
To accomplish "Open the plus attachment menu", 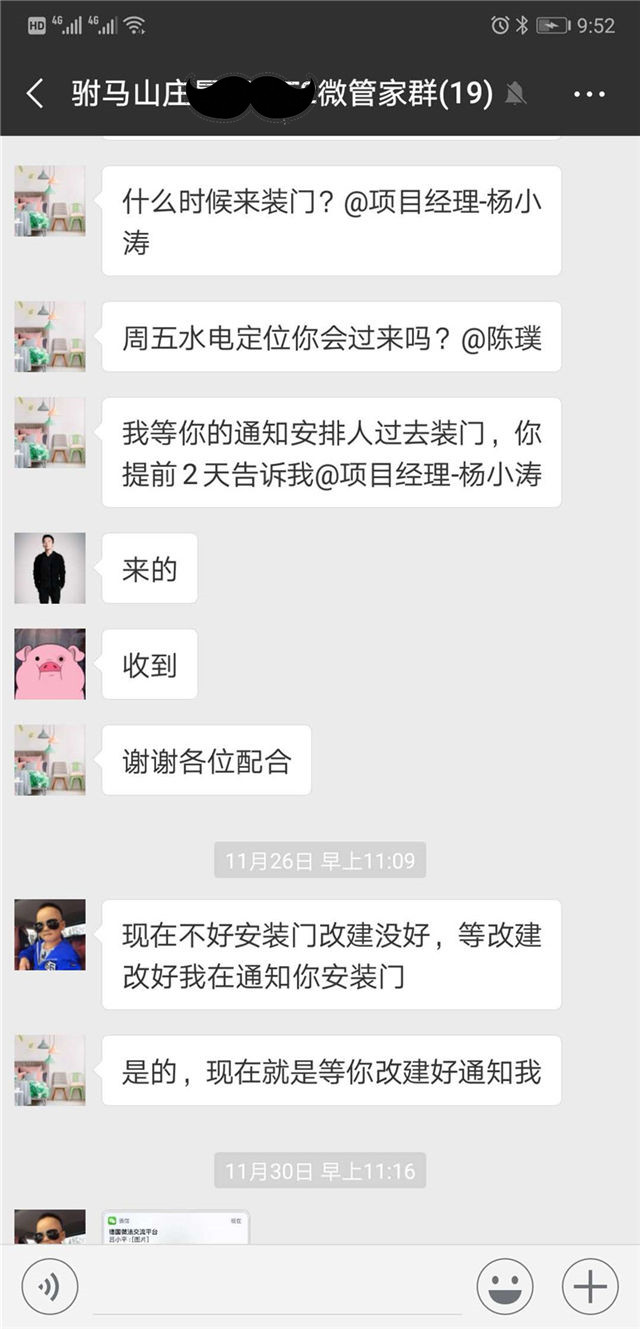I will [x=590, y=1286].
